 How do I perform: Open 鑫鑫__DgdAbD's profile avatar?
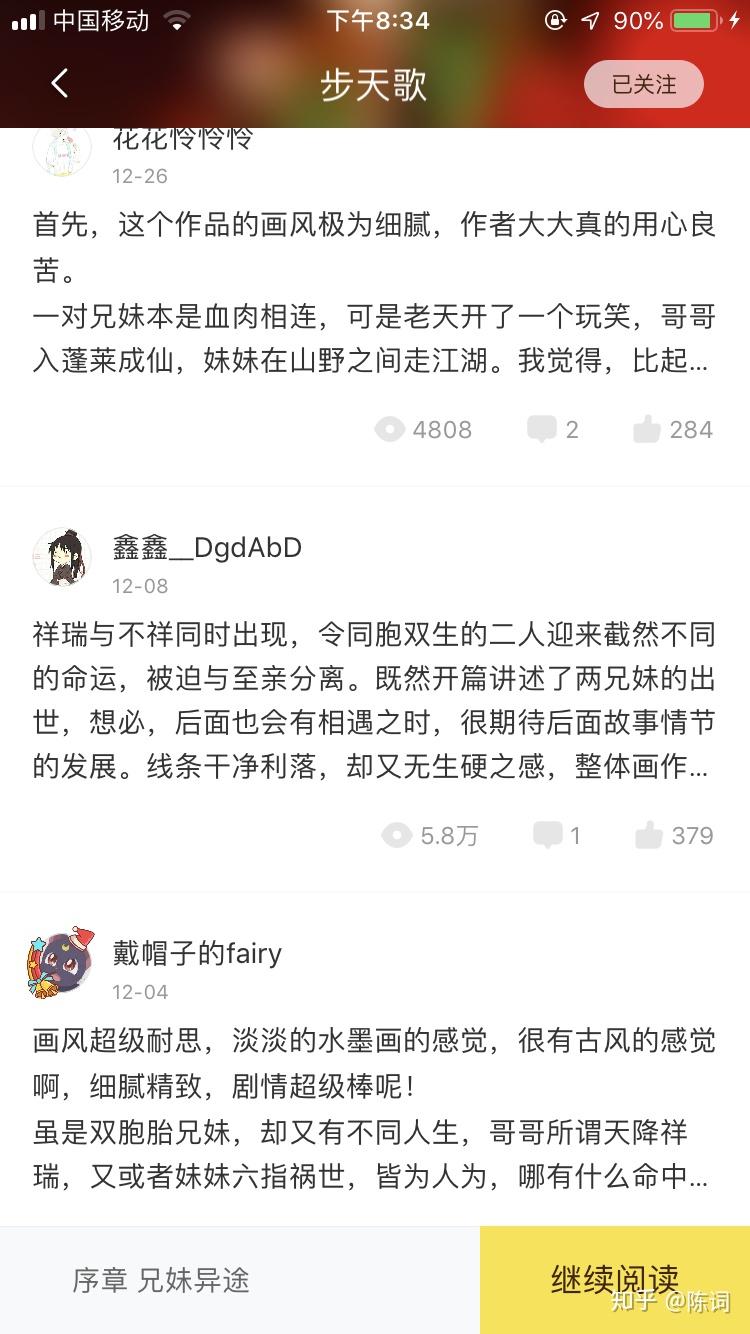tap(62, 558)
